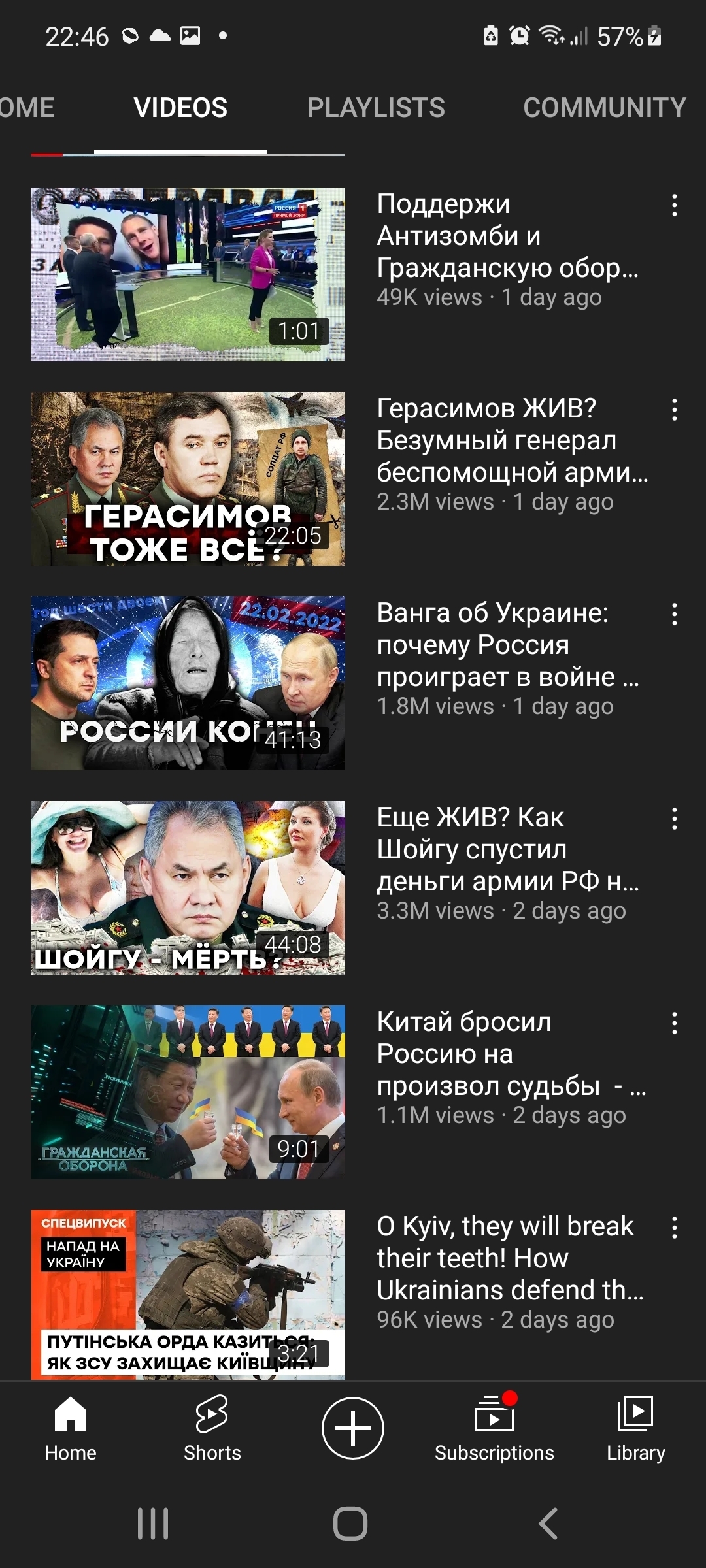Viewport: 706px width, 1568px height.
Task: Open 'O Kyiv, they will break their teeth!' video
Action: (x=188, y=1294)
